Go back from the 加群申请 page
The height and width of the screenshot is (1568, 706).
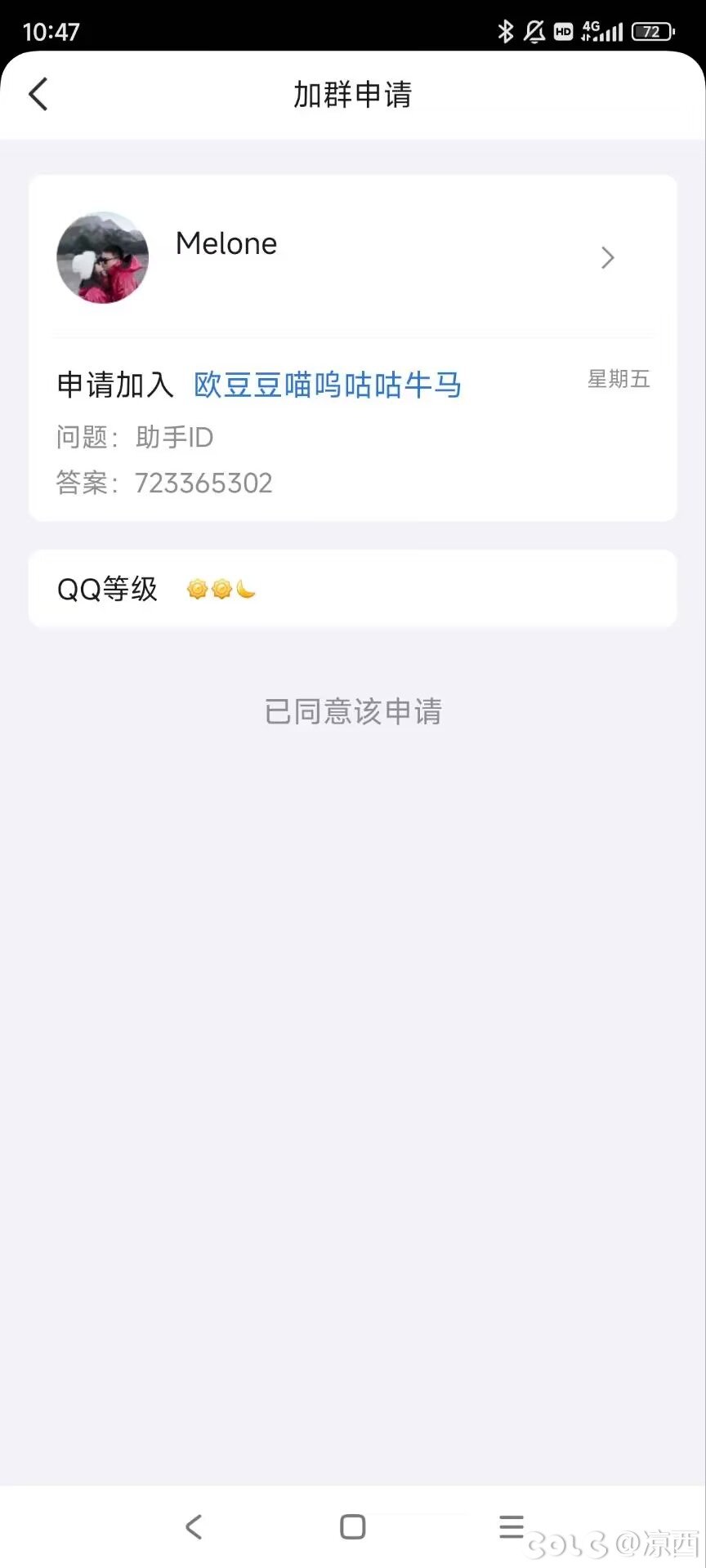38,94
